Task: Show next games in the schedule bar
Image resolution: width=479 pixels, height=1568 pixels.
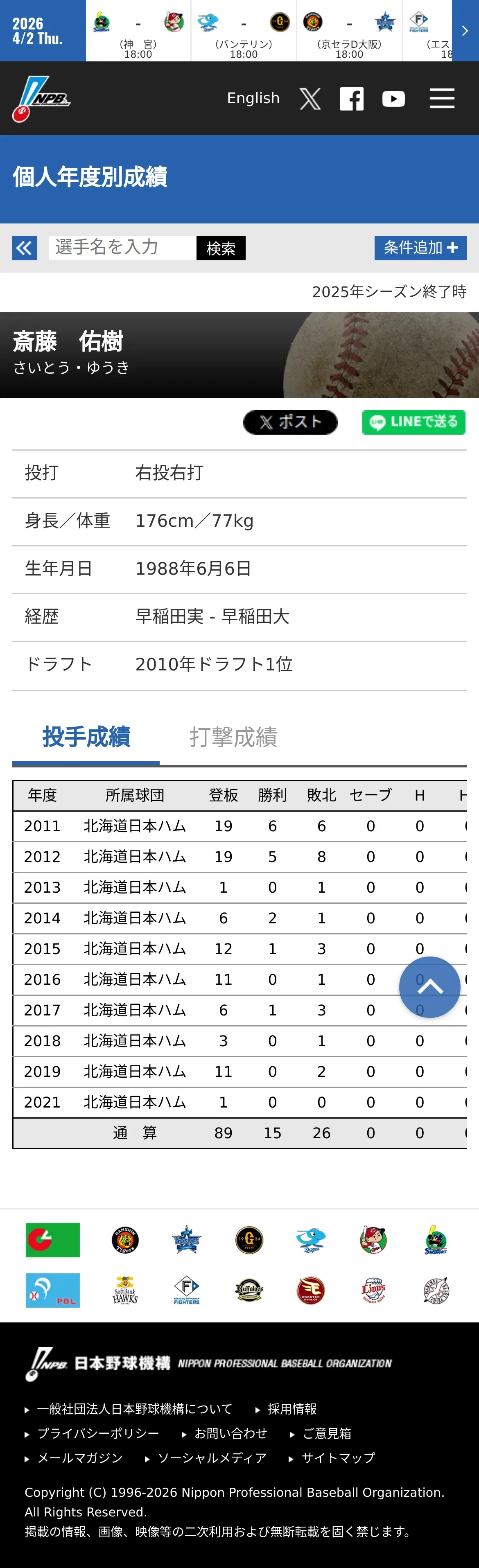Action: 465,30
